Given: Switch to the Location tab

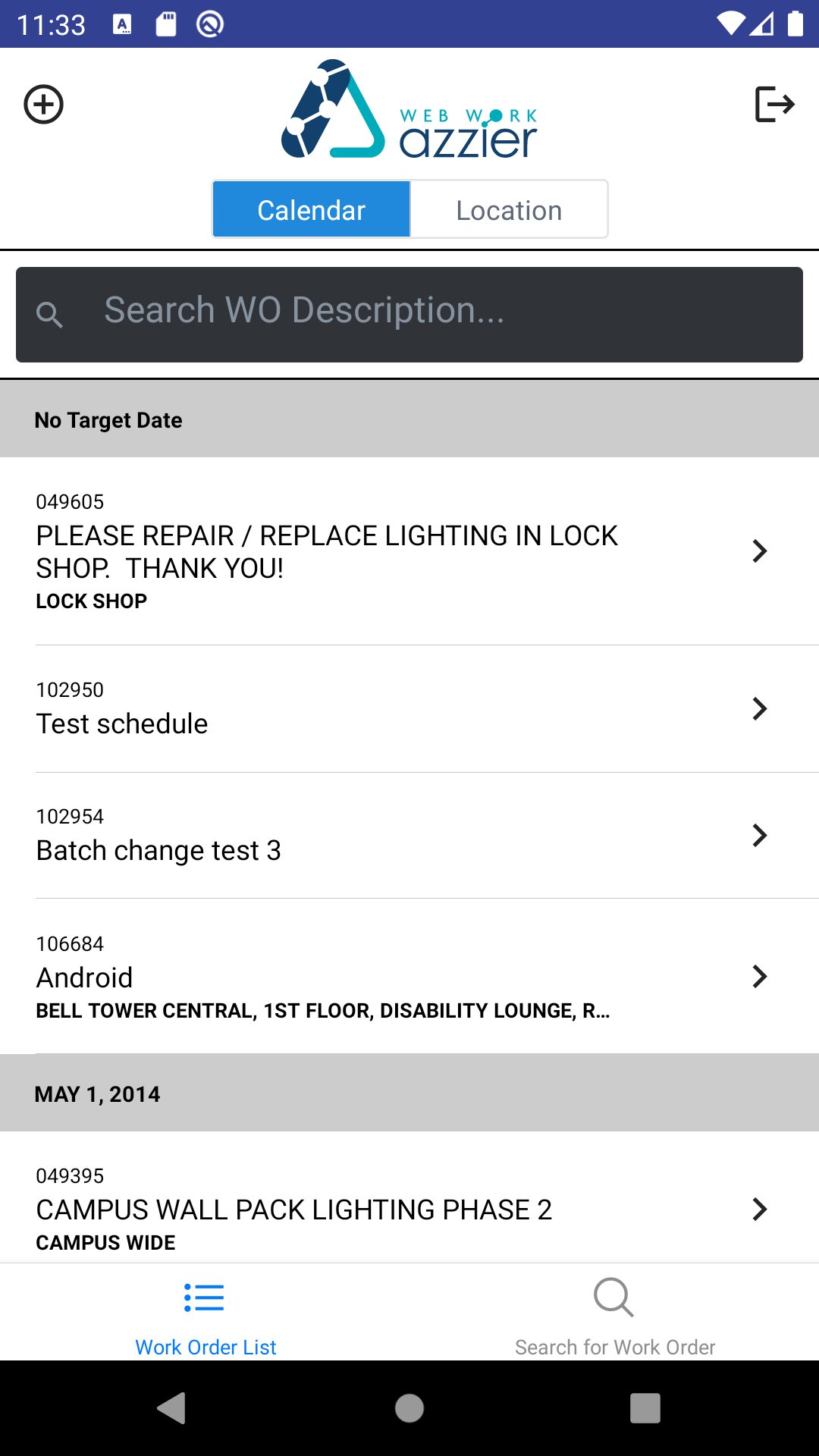Looking at the screenshot, I should click(509, 209).
